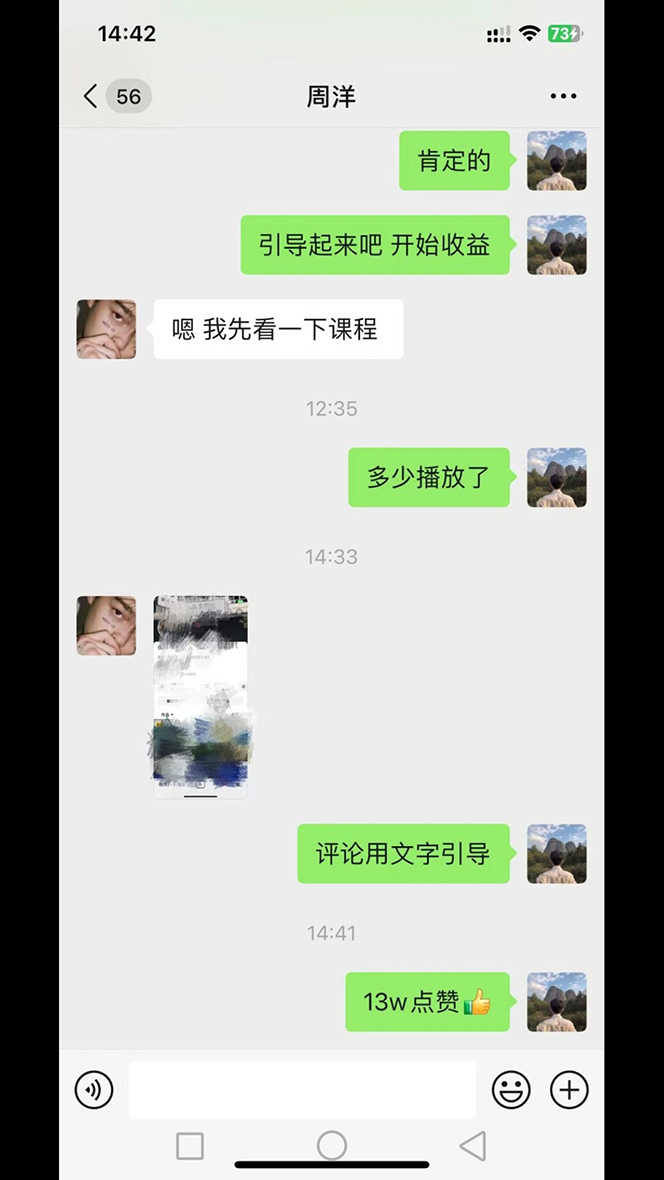Open the emoji sticker panel
664x1180 pixels.
[x=511, y=1089]
